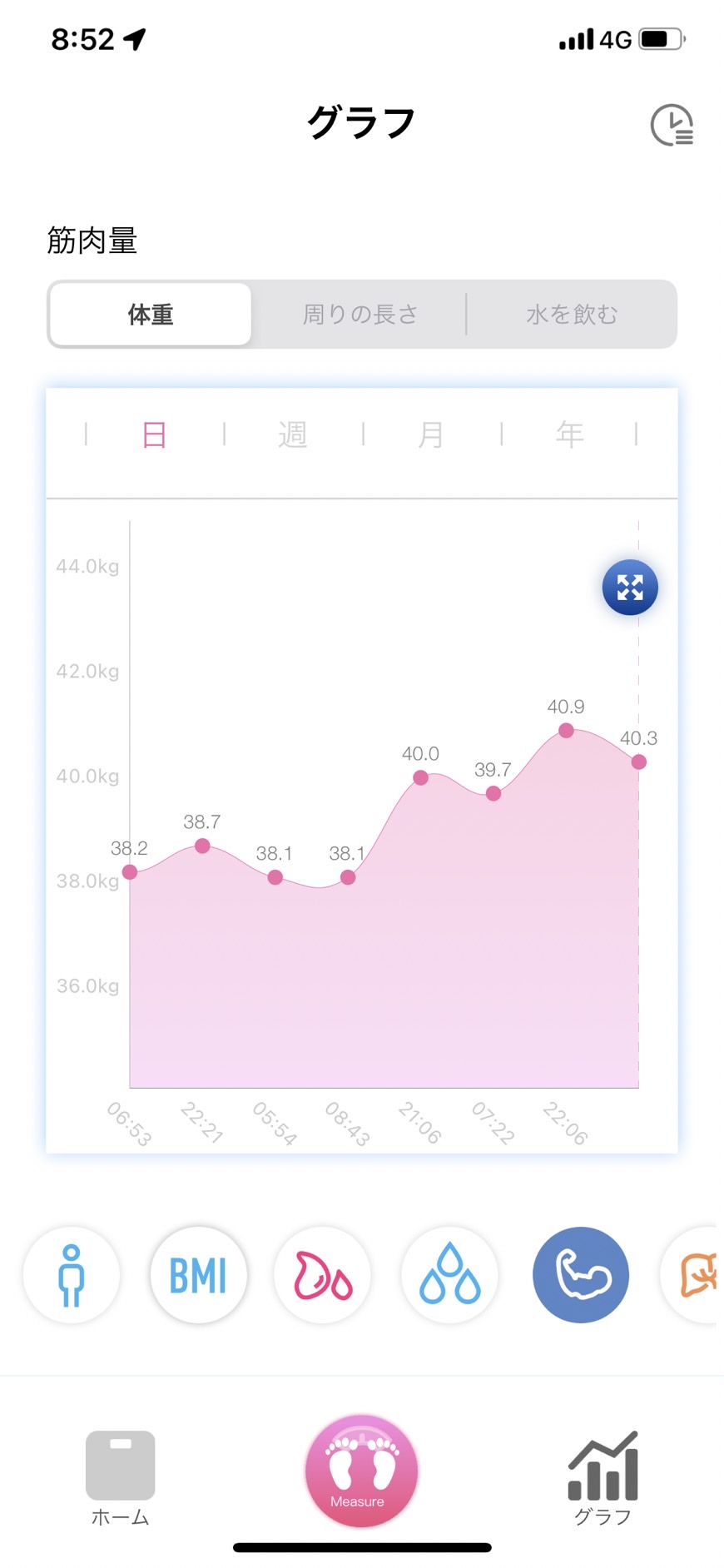Open the measurement history clock icon
724x1568 pixels.
click(x=672, y=125)
